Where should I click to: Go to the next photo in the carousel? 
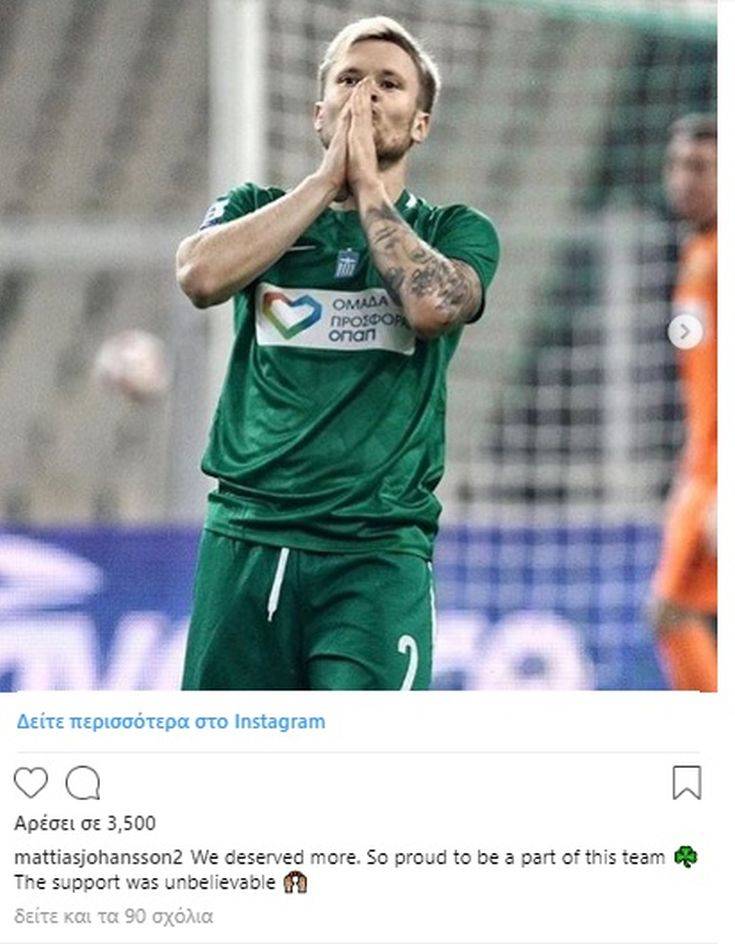coord(685,331)
